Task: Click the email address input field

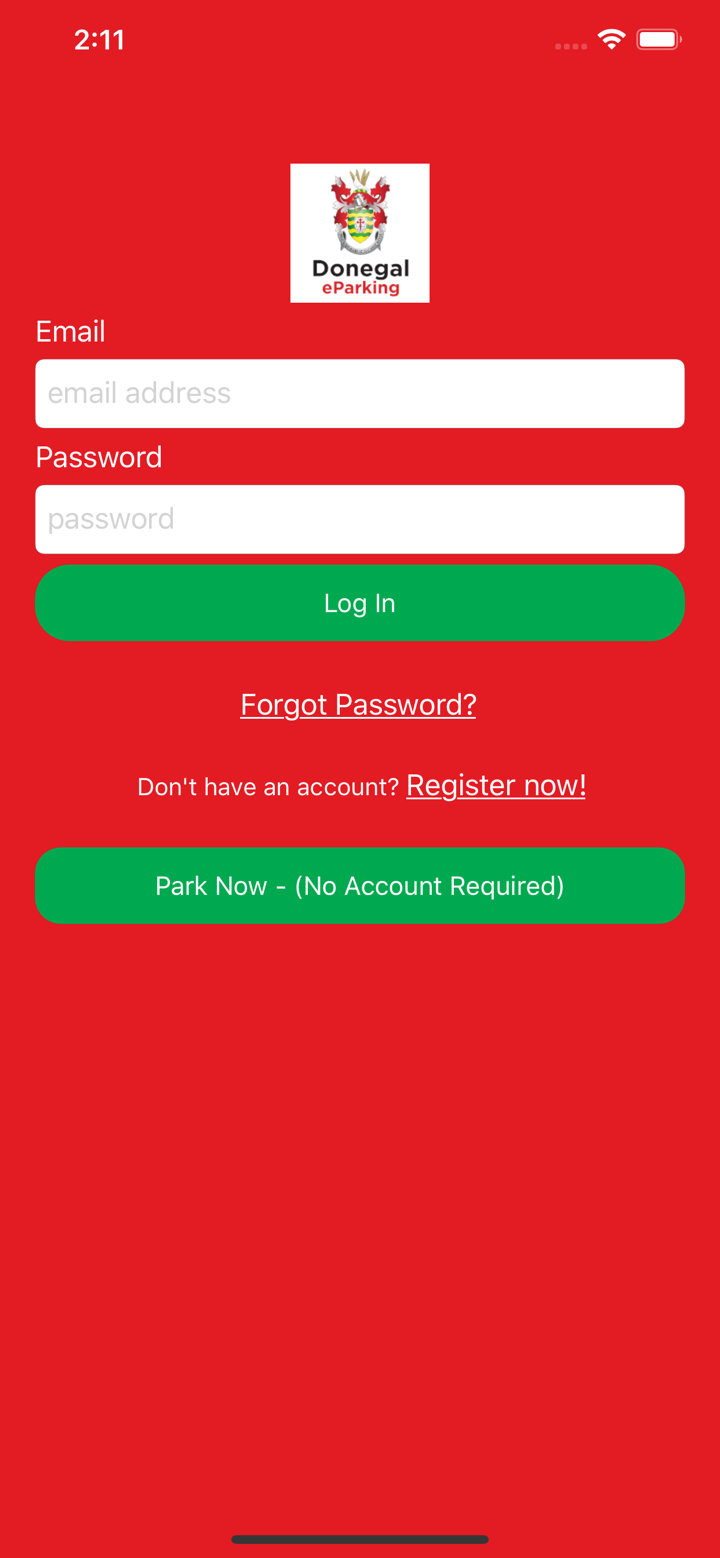Action: (360, 393)
